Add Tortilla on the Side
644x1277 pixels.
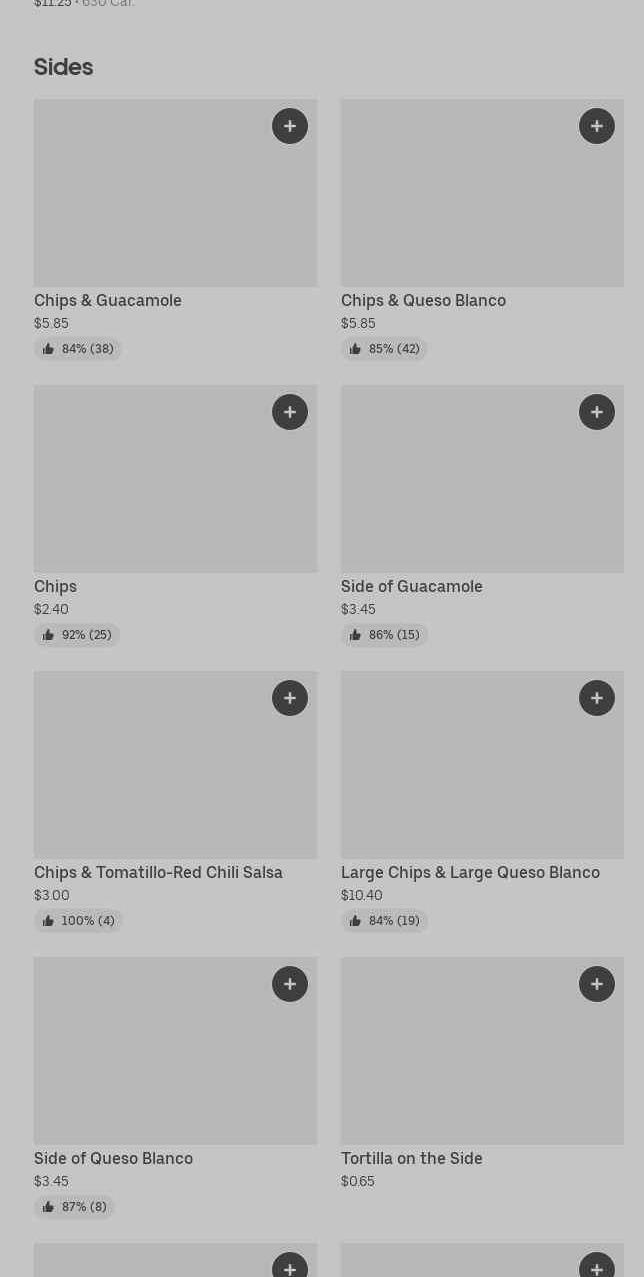click(x=597, y=984)
